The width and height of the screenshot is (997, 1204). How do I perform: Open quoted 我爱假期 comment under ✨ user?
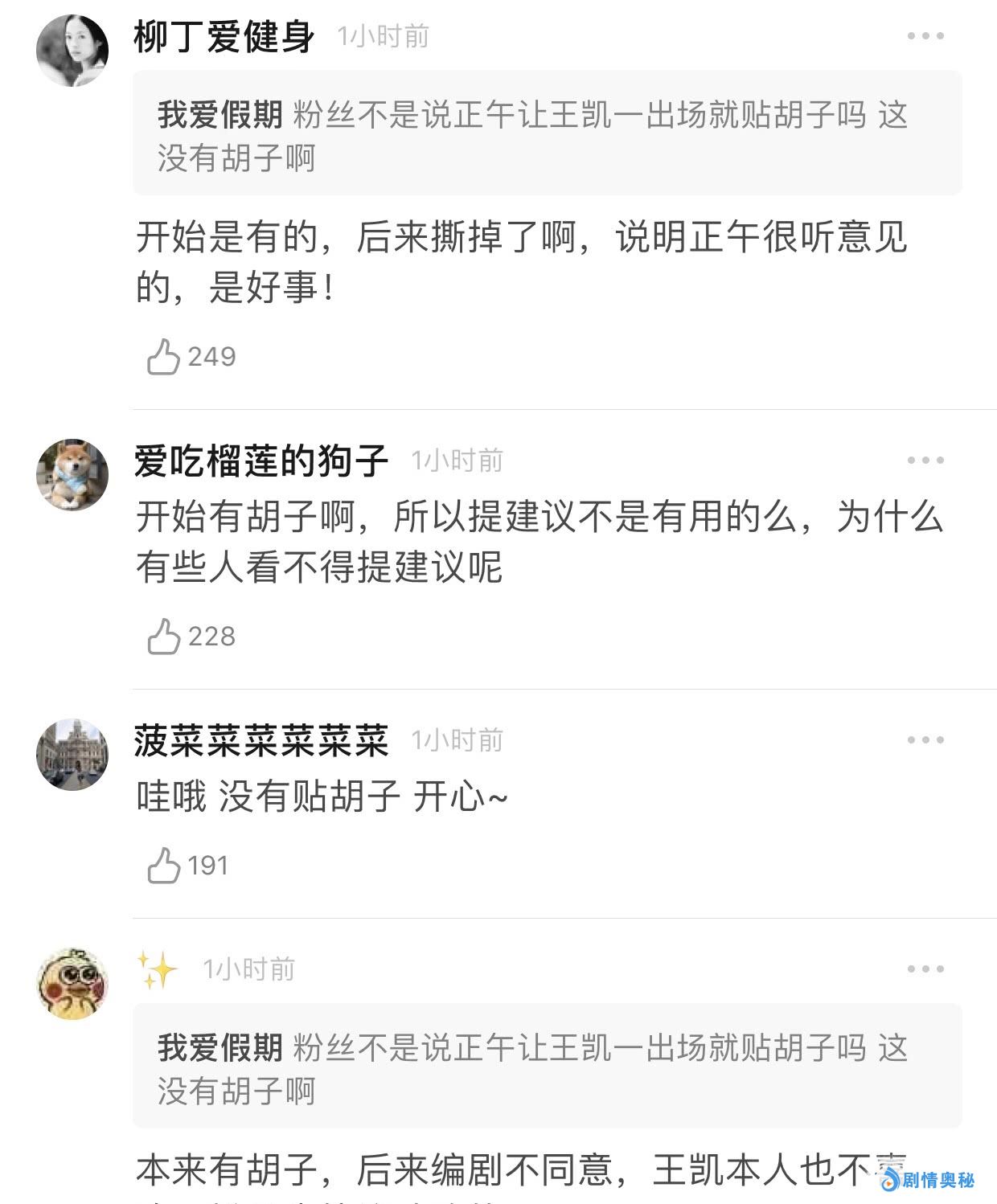(547, 1066)
